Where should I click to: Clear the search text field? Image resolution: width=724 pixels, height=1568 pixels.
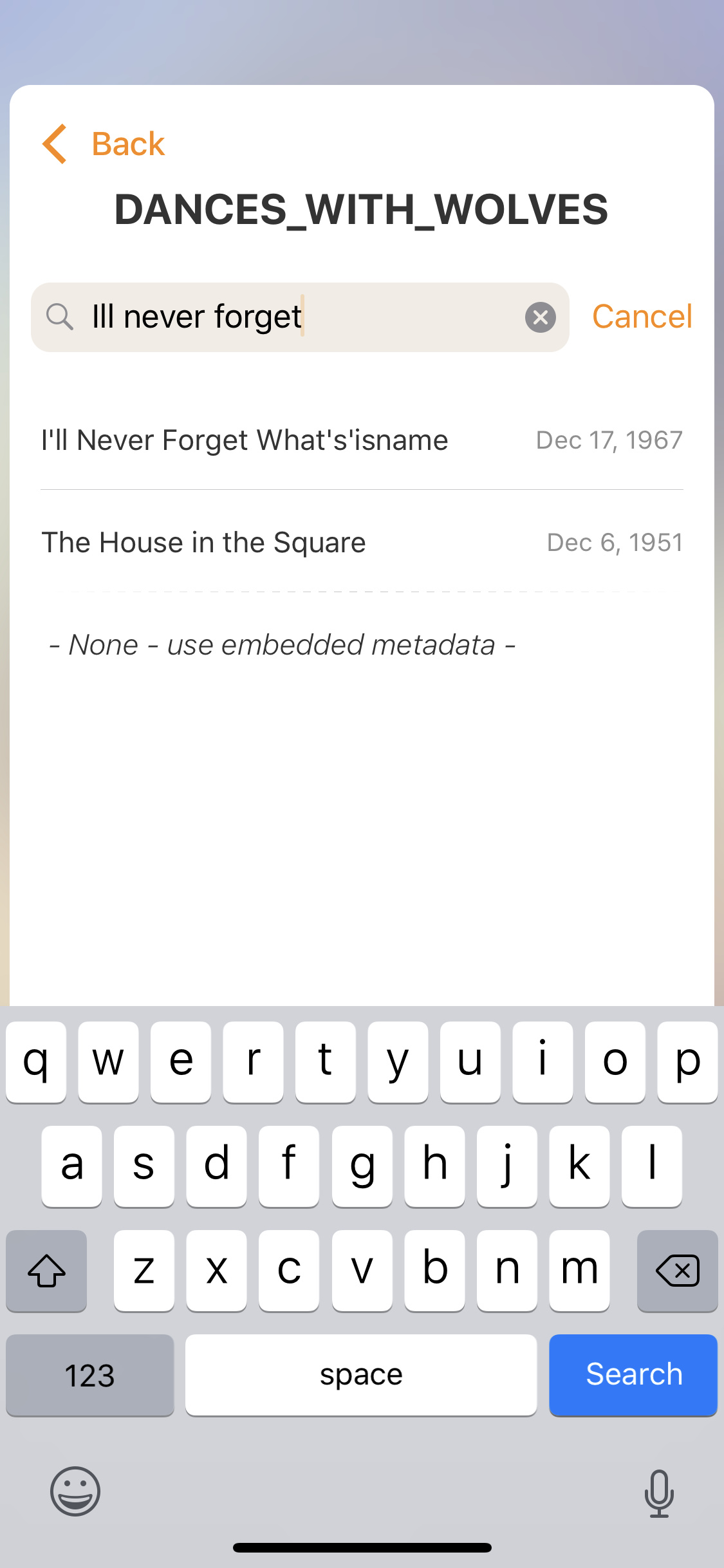tap(540, 317)
